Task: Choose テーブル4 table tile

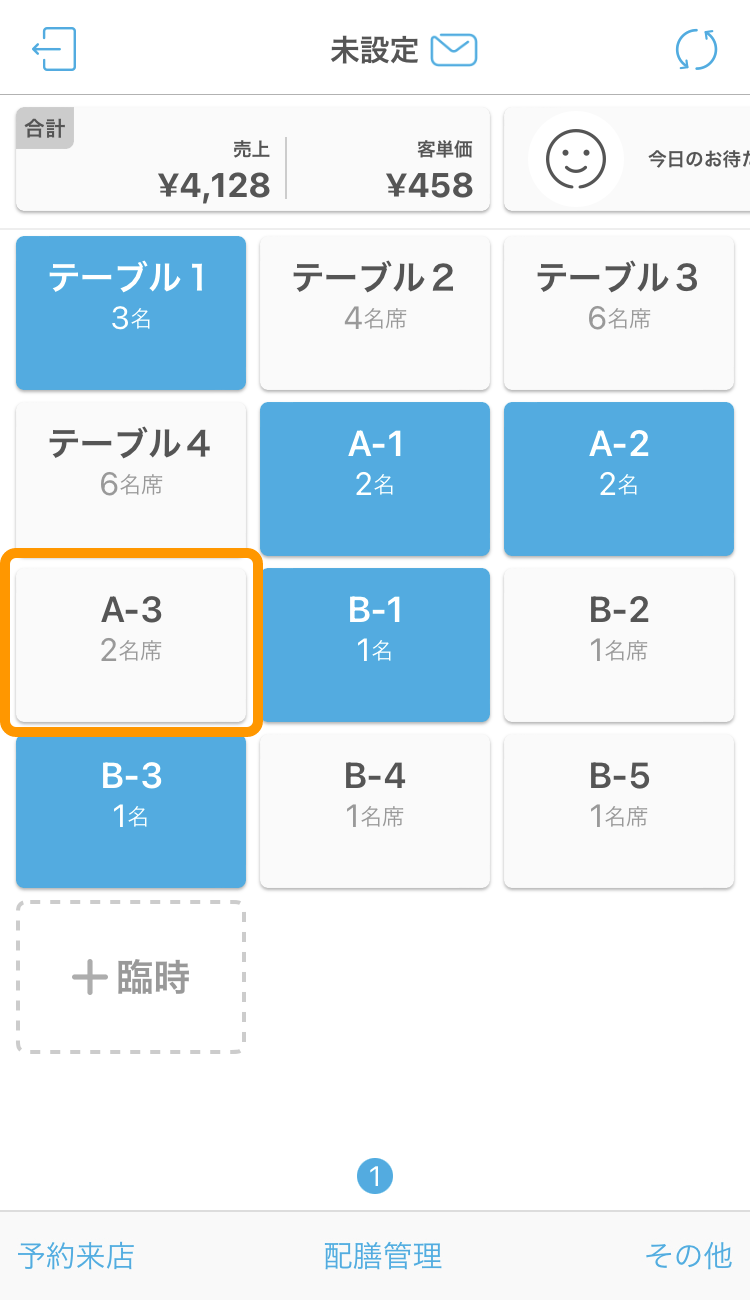Action: coord(131,479)
